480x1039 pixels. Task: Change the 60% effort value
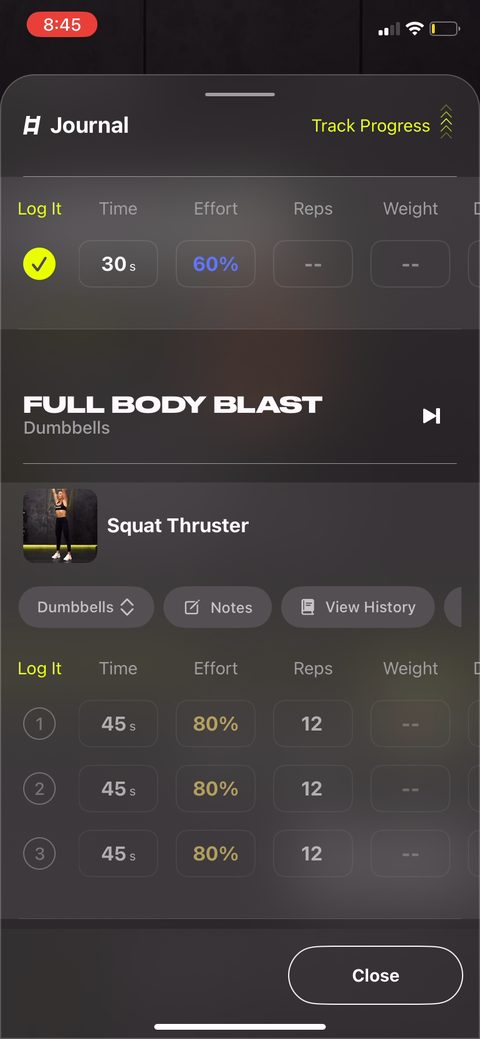point(215,264)
